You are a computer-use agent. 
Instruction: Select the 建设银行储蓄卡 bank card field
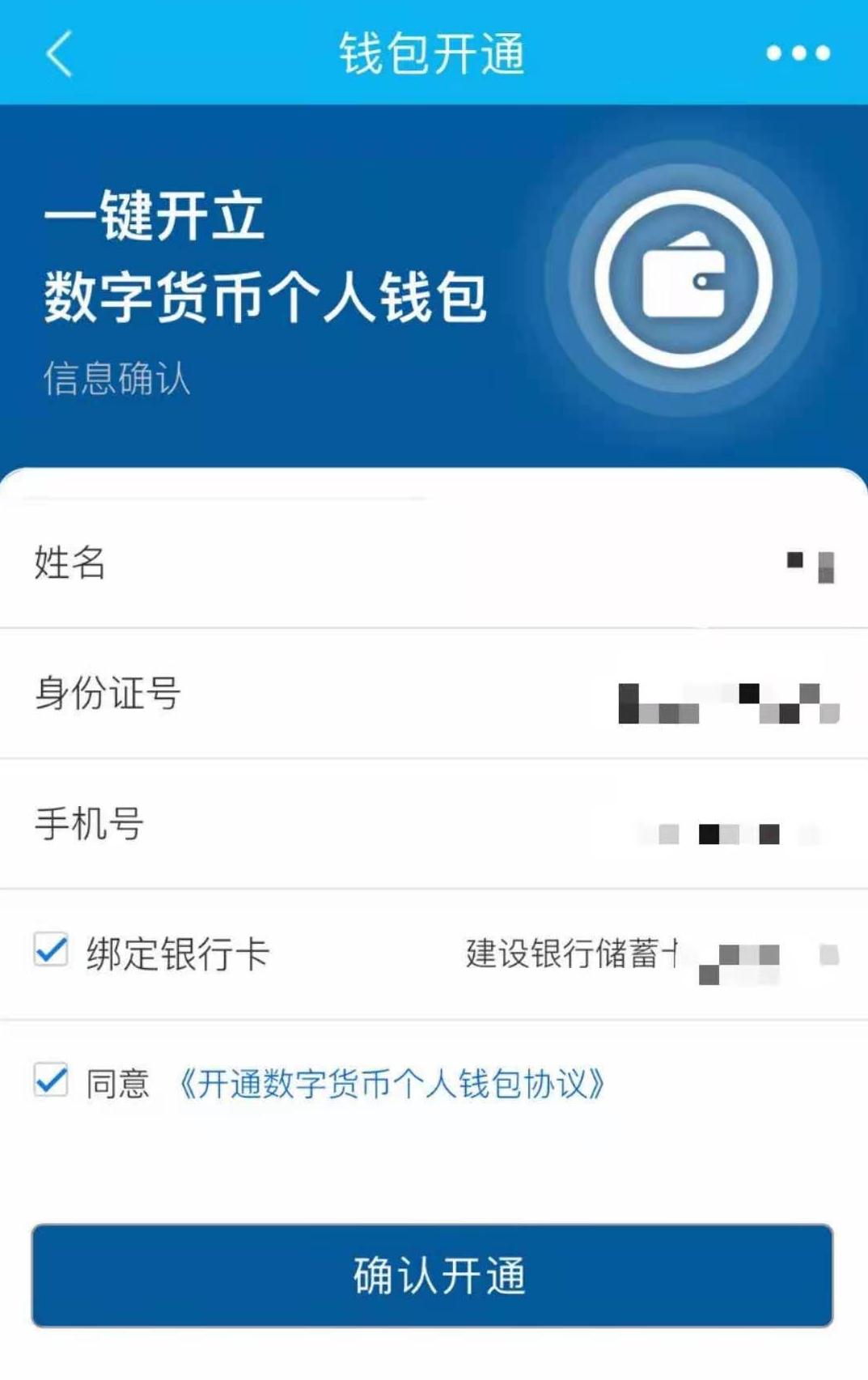coord(651,954)
